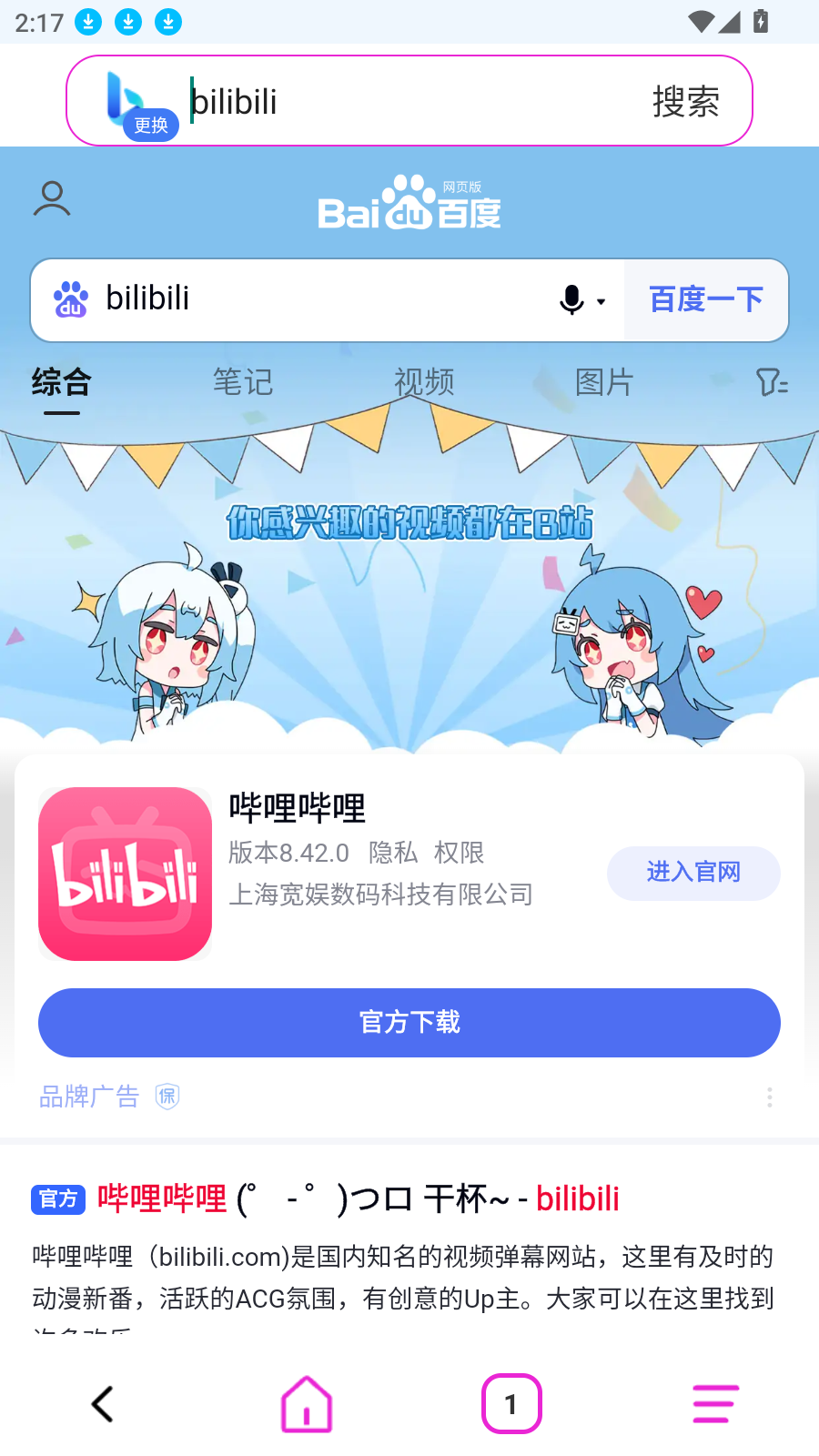This screenshot has height=1456, width=819.
Task: Tap the 搜索 button in the browser bar
Action: click(685, 102)
